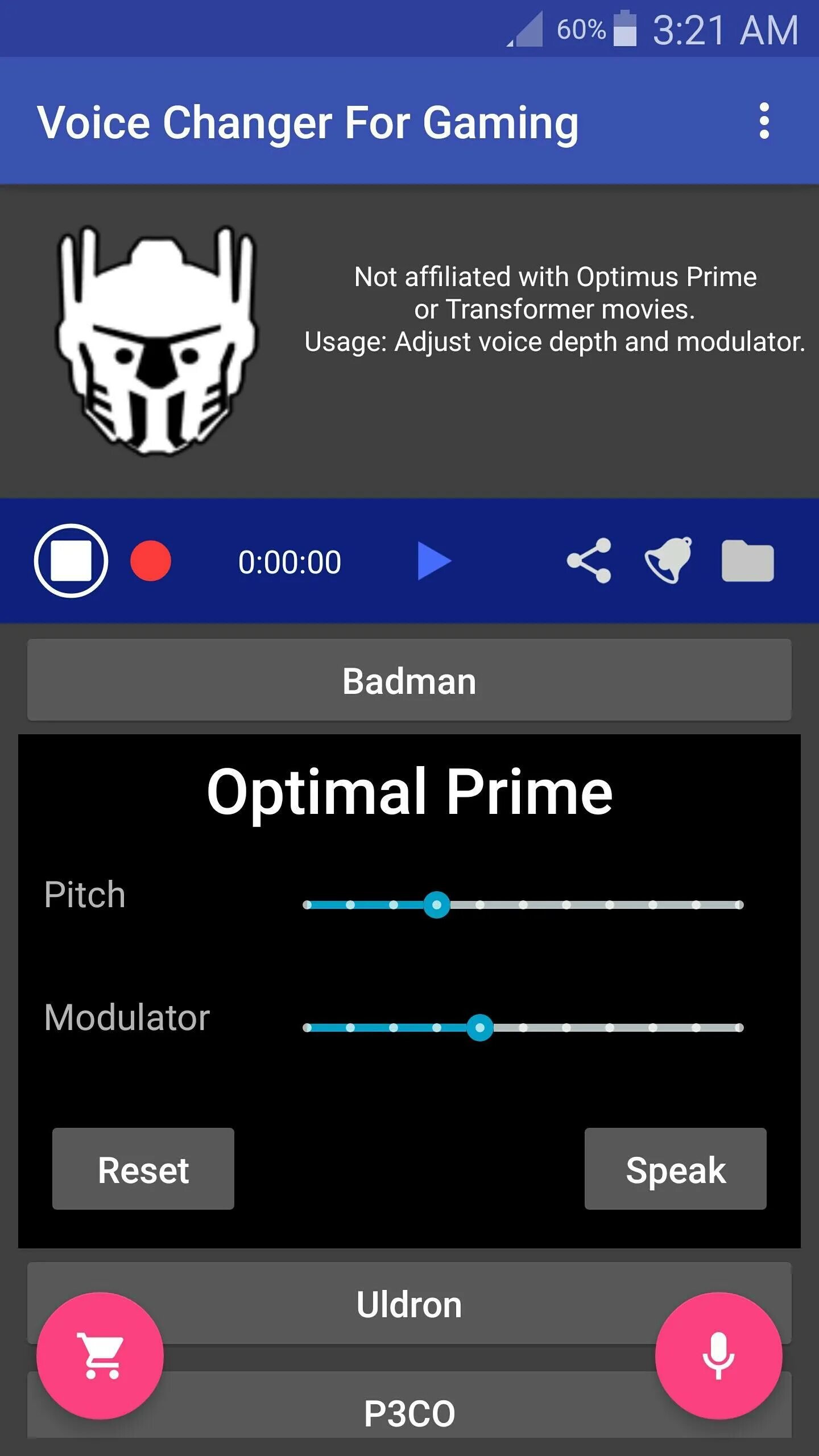Stop the current recording or playback
This screenshot has height=1456, width=819.
pyautogui.click(x=71, y=561)
